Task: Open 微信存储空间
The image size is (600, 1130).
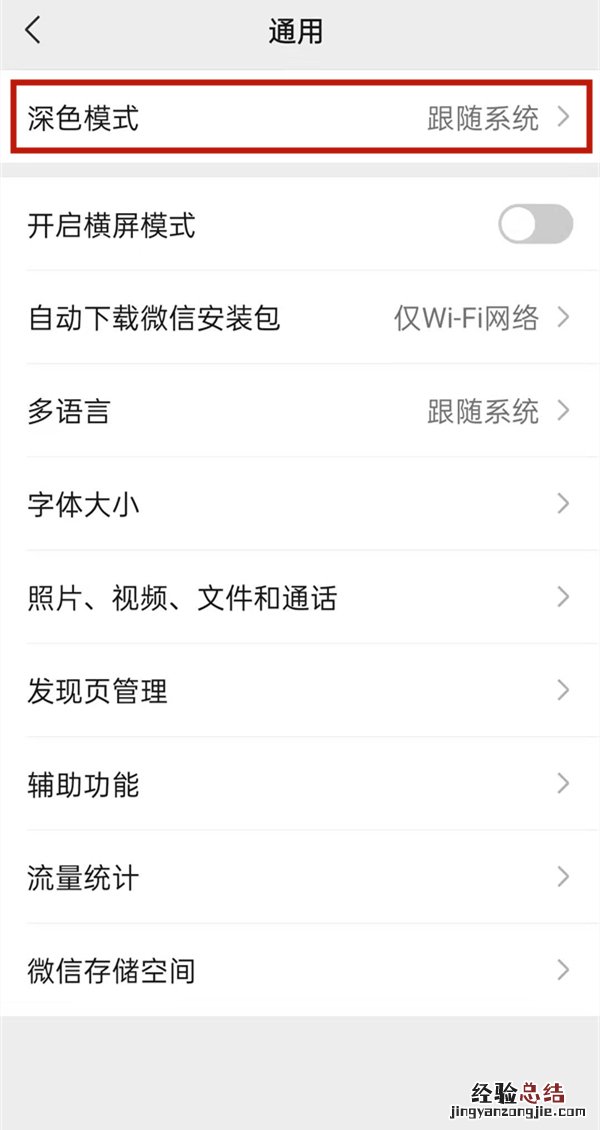Action: point(298,970)
